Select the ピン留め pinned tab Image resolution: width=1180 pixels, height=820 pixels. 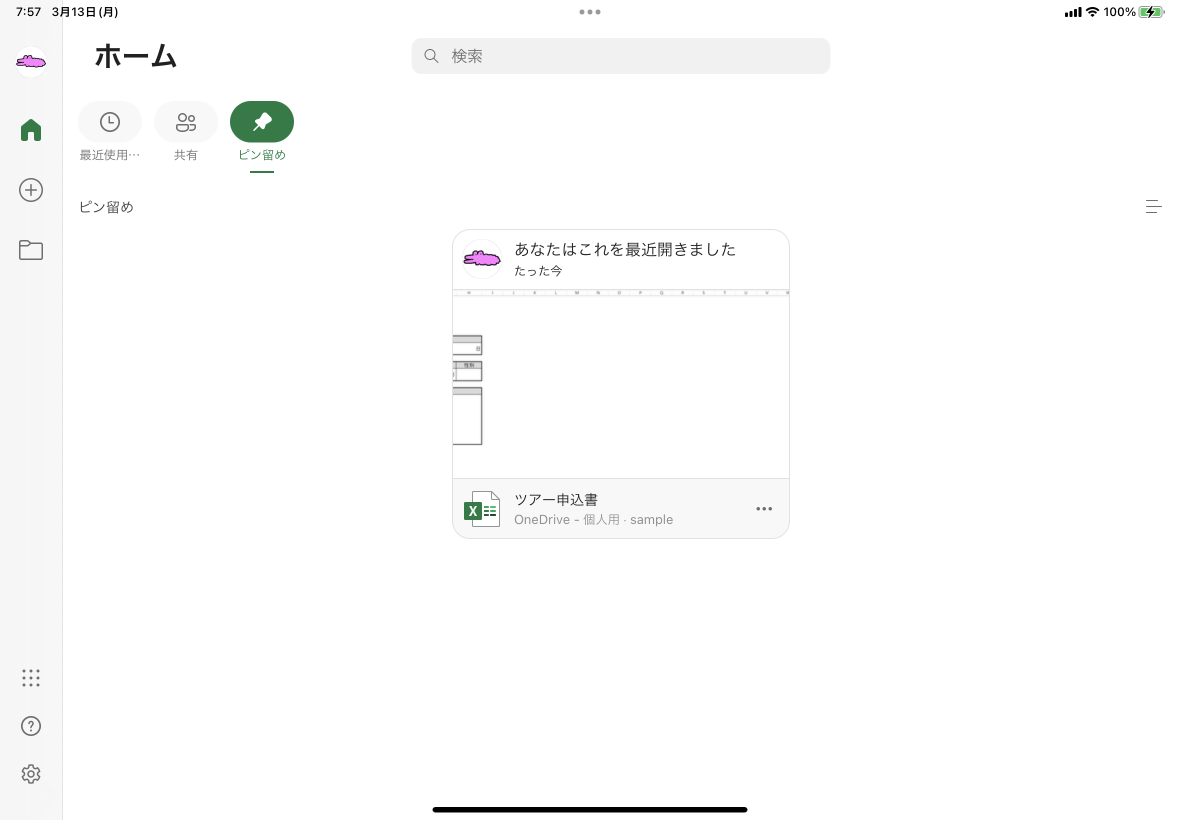tap(262, 123)
